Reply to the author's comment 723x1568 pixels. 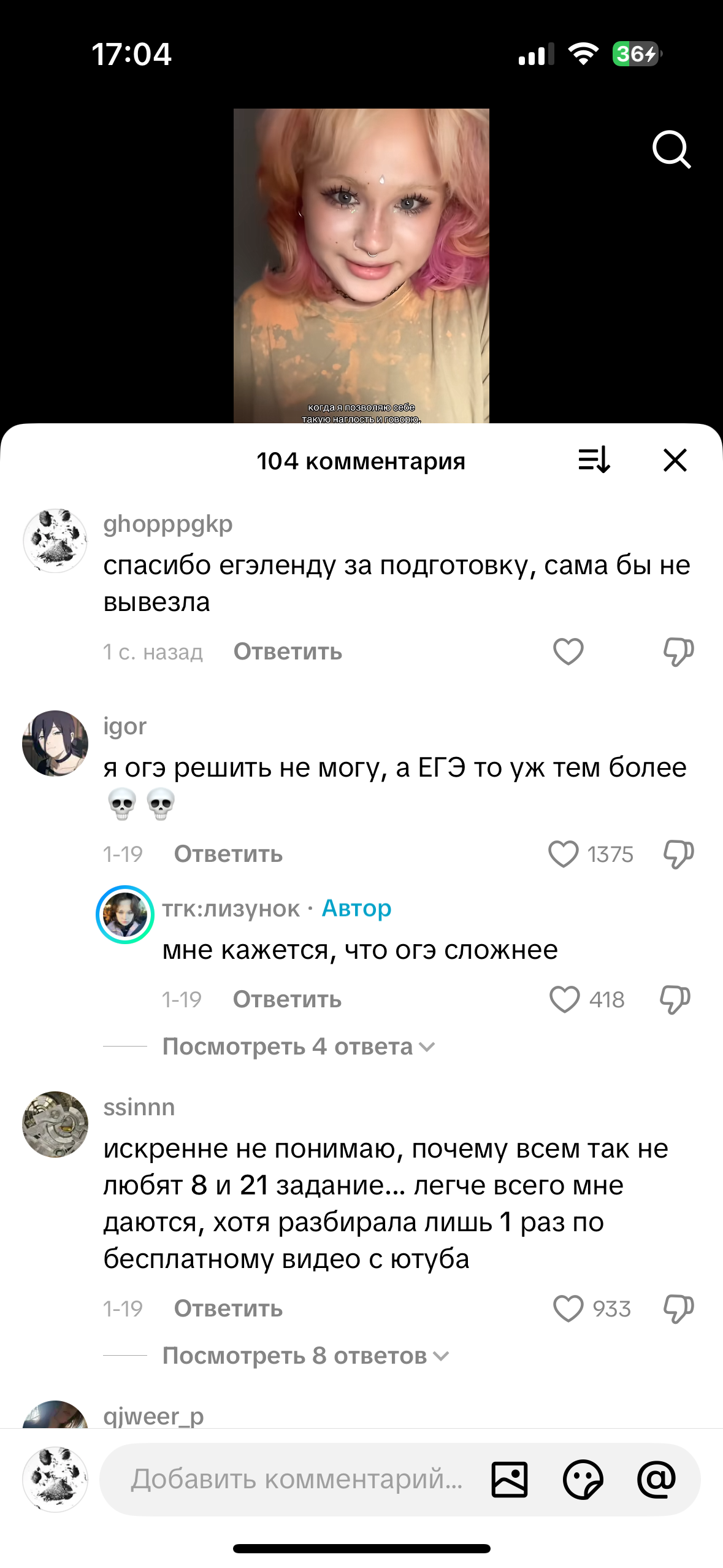click(287, 999)
